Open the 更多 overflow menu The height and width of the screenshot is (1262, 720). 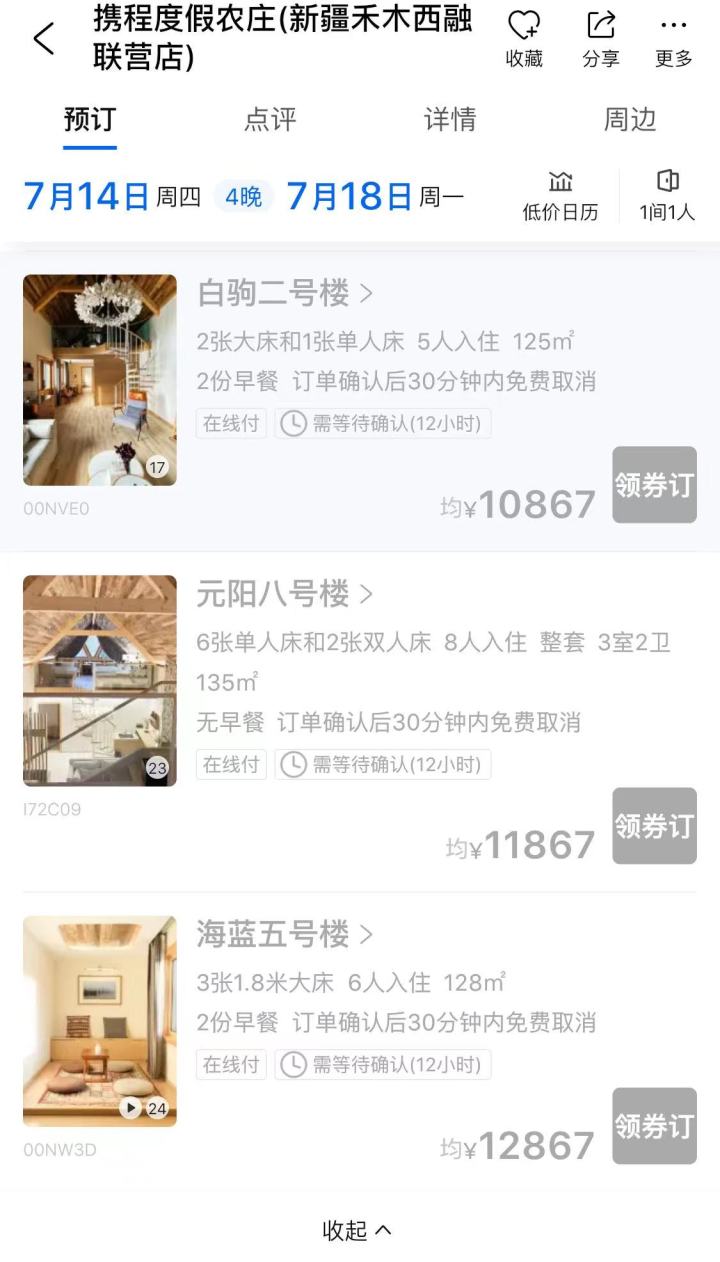[673, 39]
